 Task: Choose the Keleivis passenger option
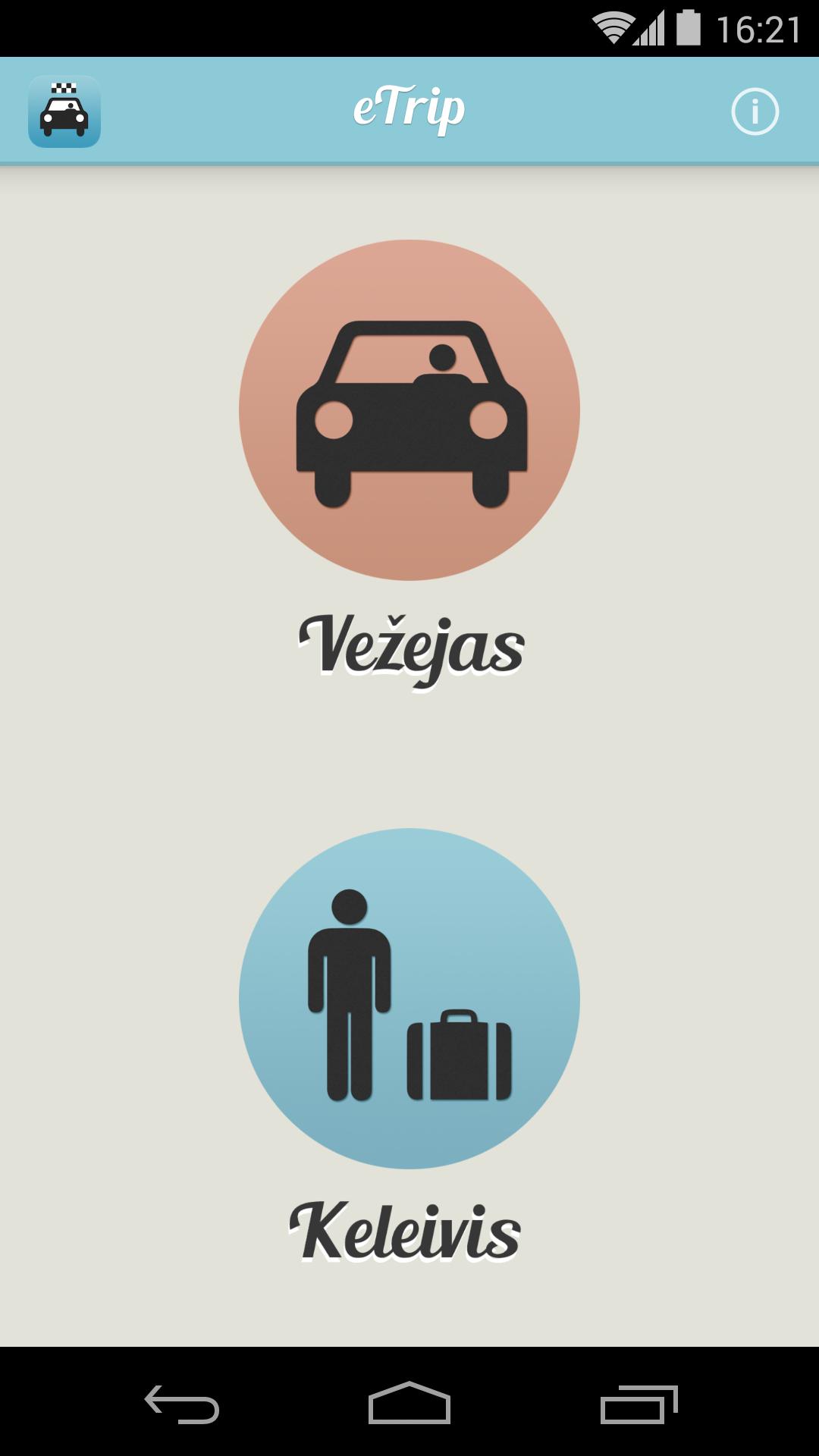pyautogui.click(x=409, y=998)
